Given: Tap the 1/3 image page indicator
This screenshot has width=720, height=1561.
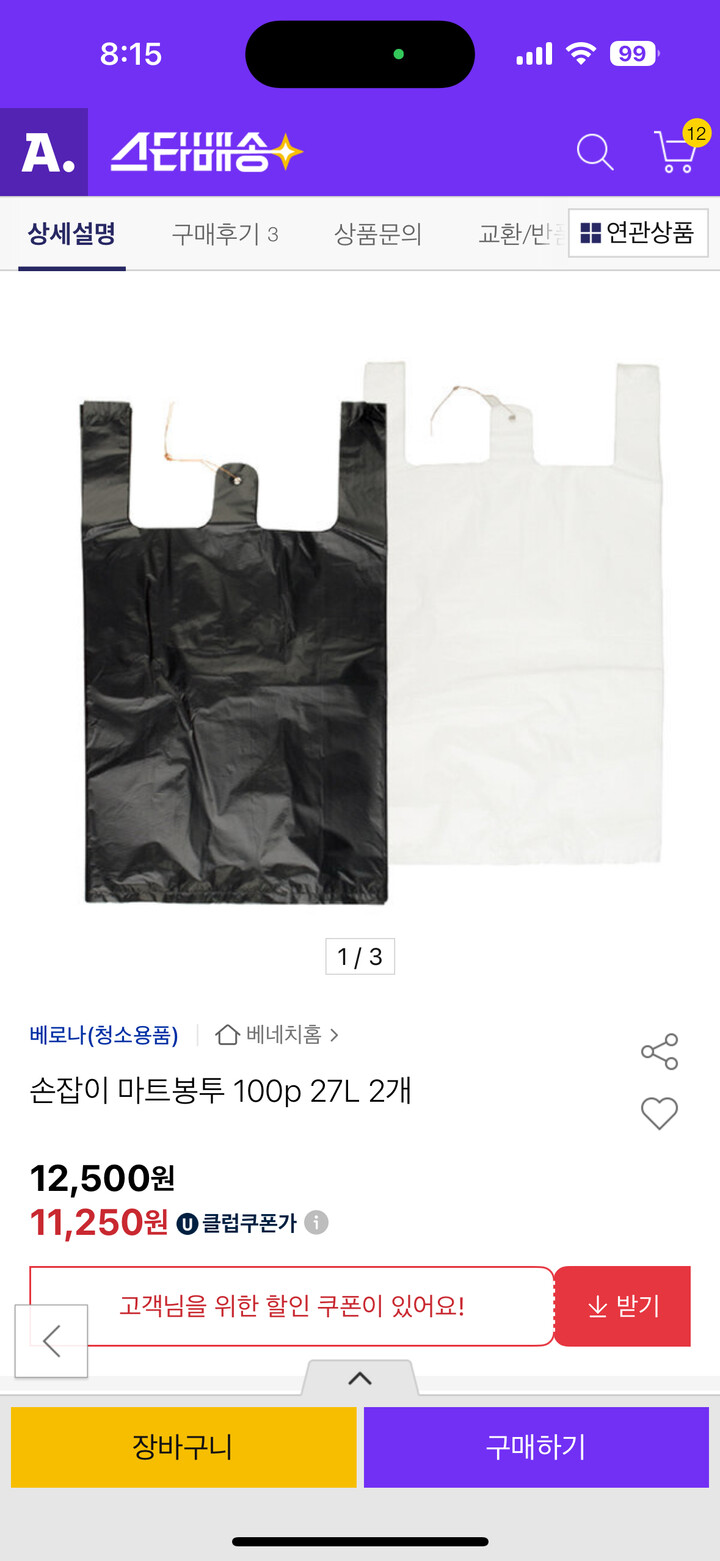Looking at the screenshot, I should (359, 956).
